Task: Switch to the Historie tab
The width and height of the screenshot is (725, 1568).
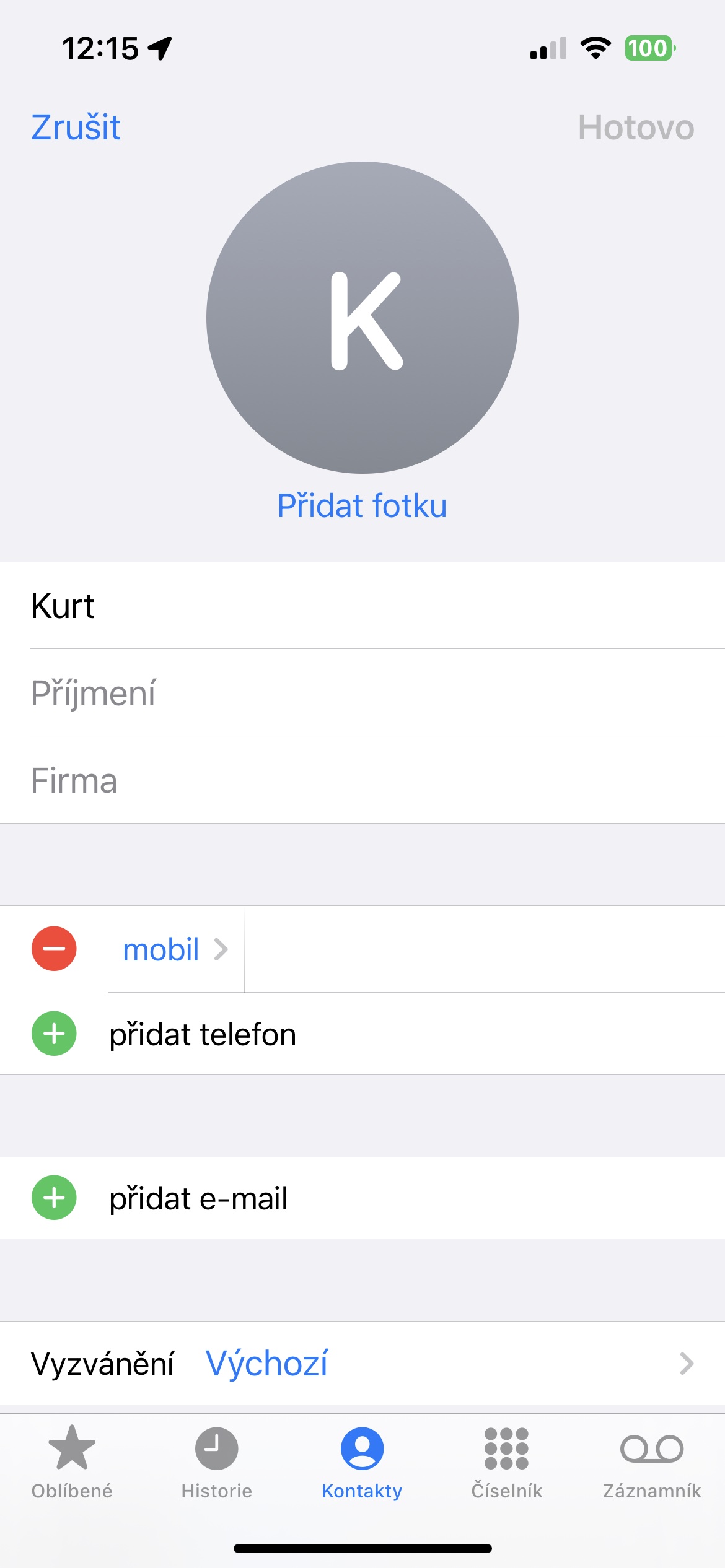Action: click(x=217, y=1463)
